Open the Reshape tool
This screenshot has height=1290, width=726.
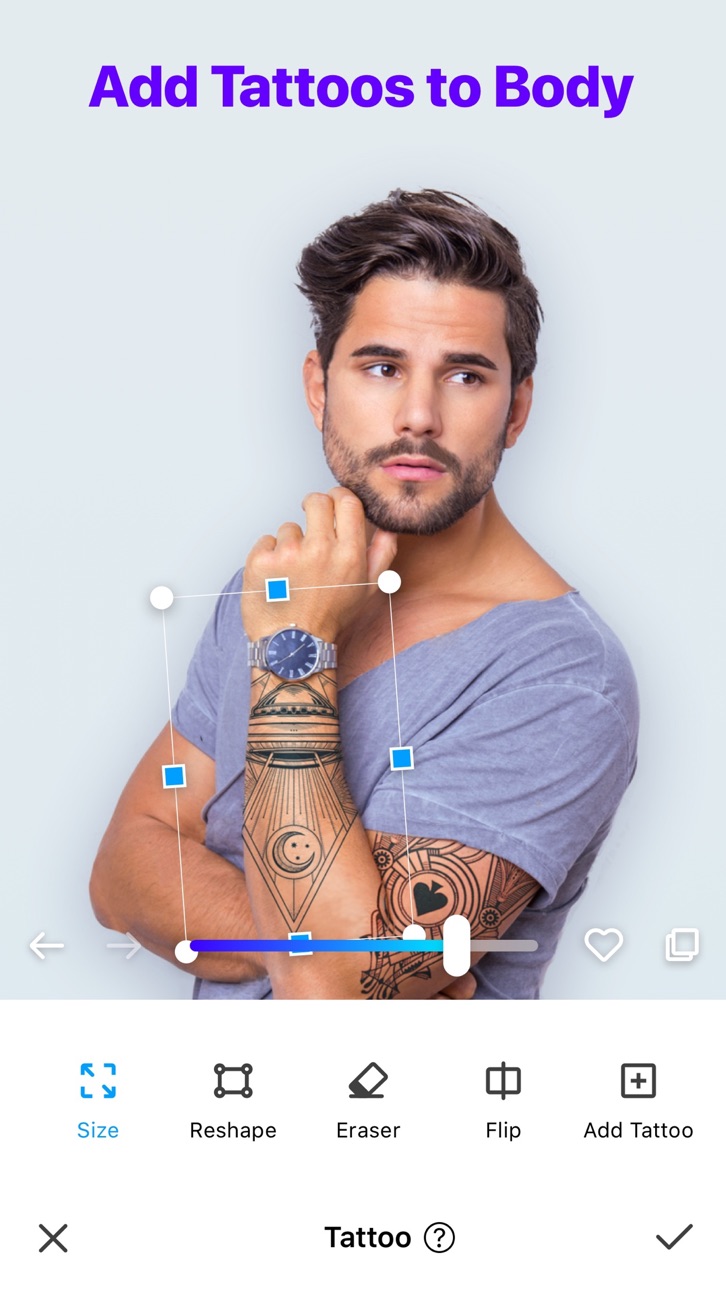click(233, 1101)
